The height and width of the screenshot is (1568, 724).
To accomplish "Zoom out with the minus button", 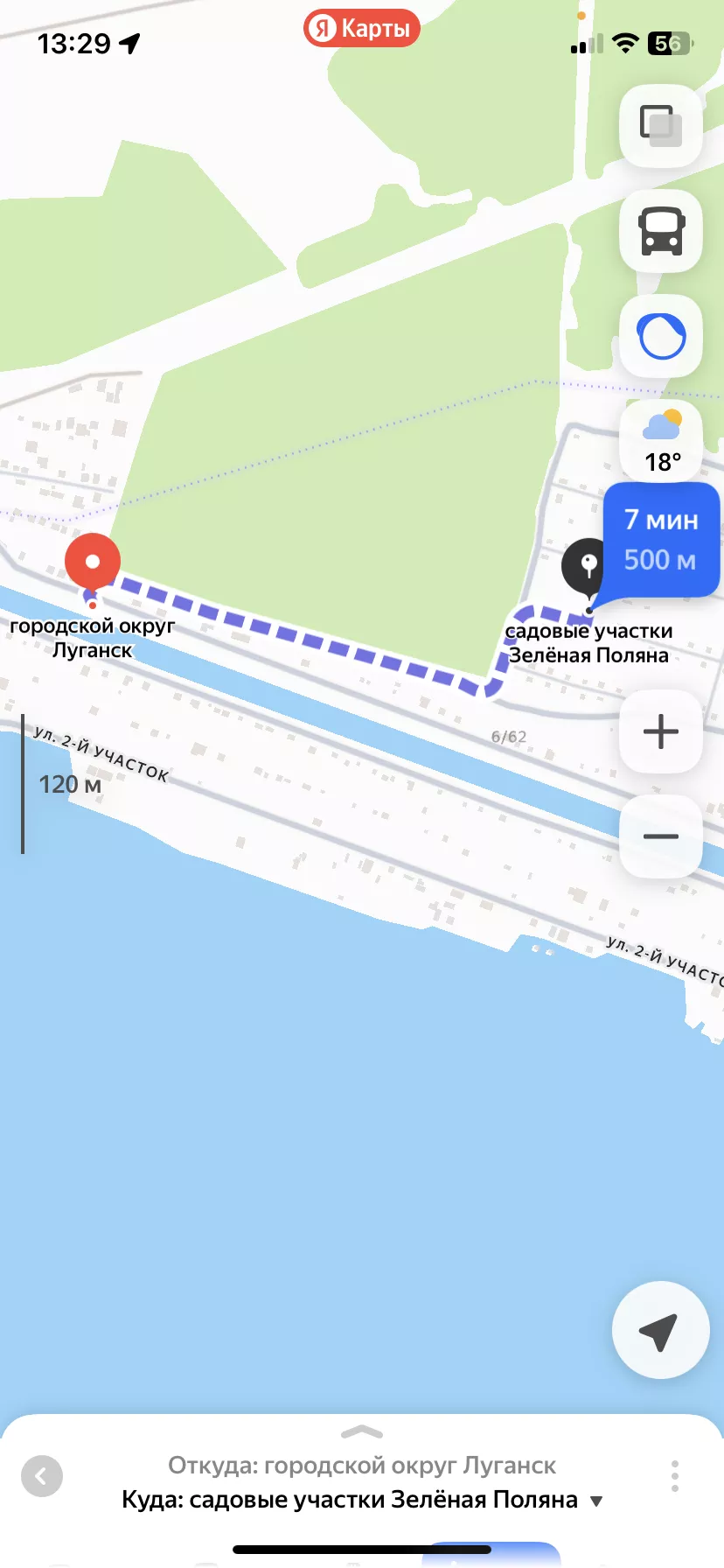I will [660, 836].
